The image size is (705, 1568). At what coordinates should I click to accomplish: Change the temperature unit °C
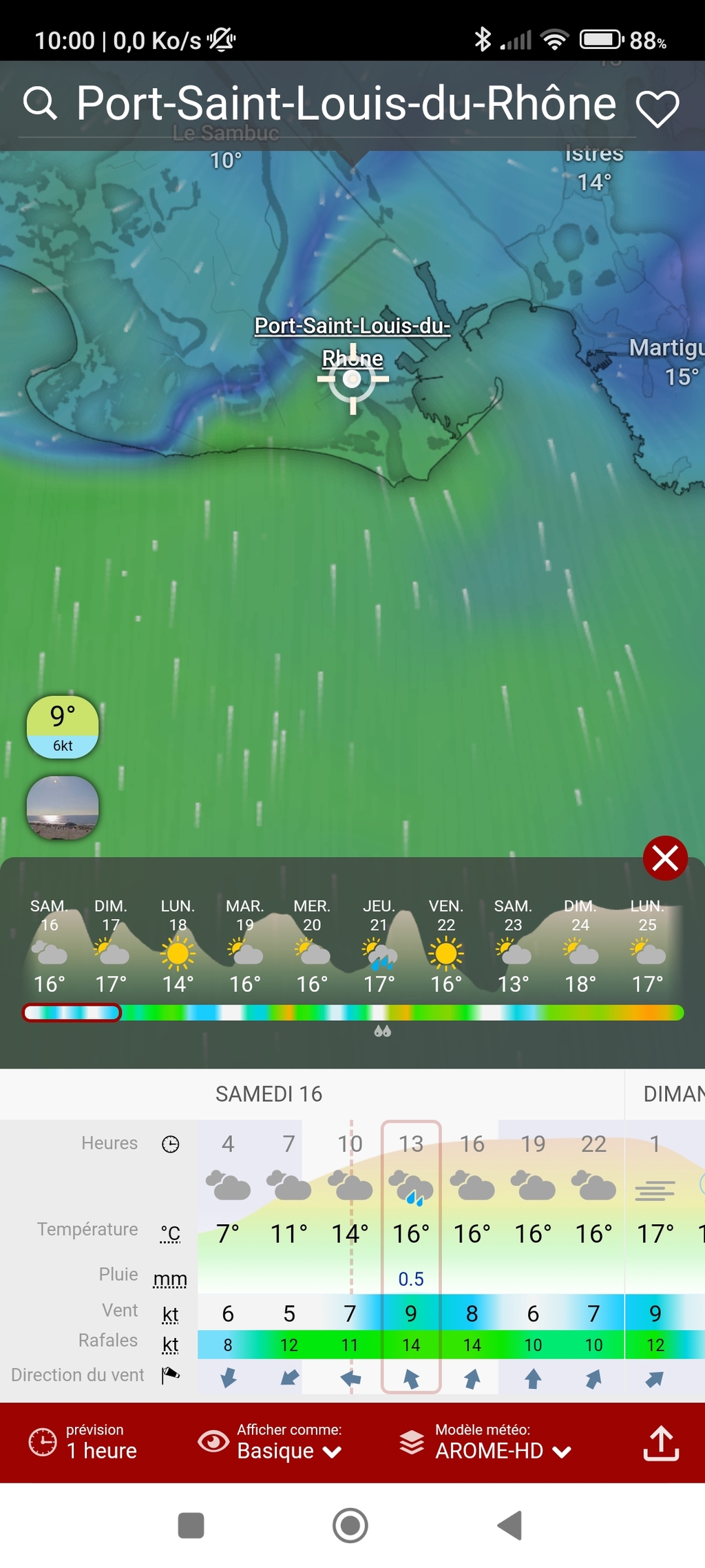click(170, 1233)
